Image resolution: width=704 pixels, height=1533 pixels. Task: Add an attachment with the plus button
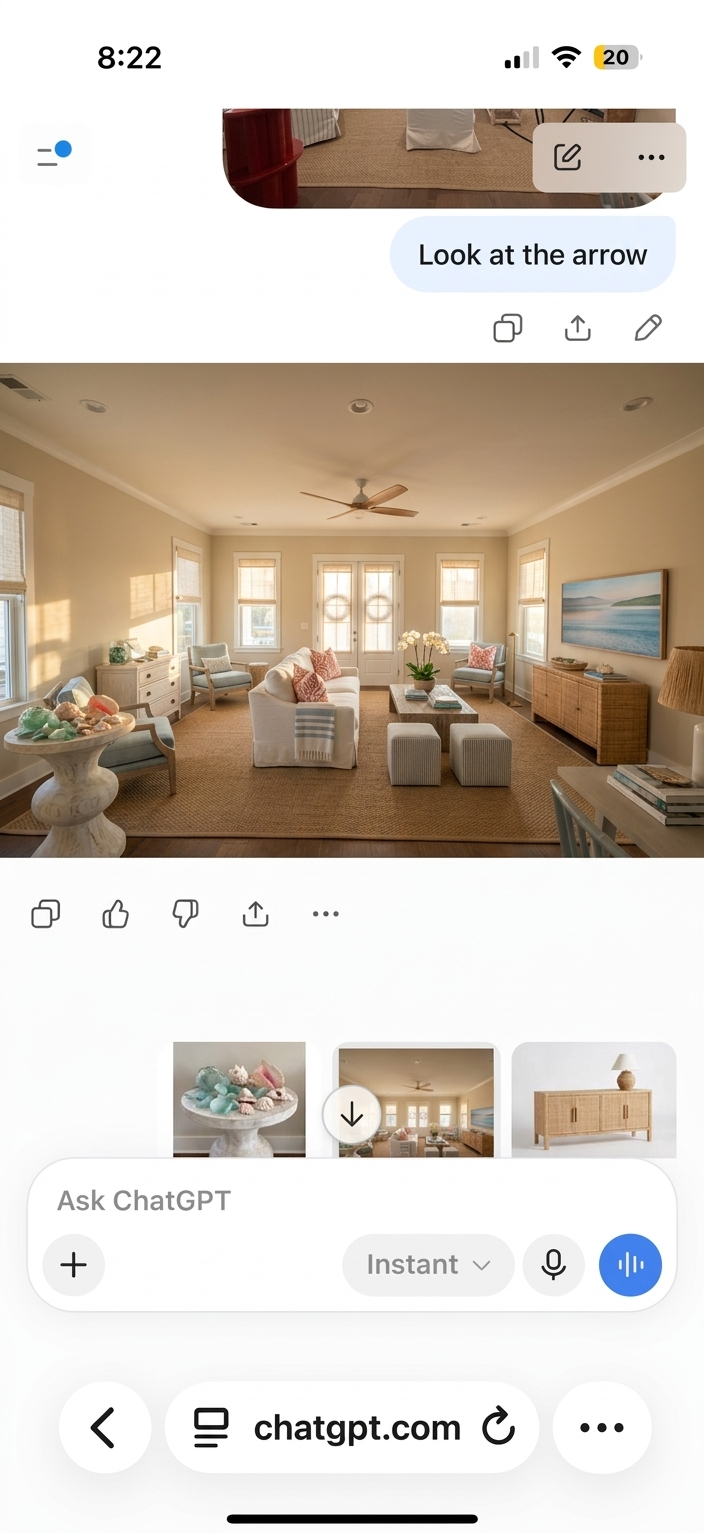point(74,1265)
